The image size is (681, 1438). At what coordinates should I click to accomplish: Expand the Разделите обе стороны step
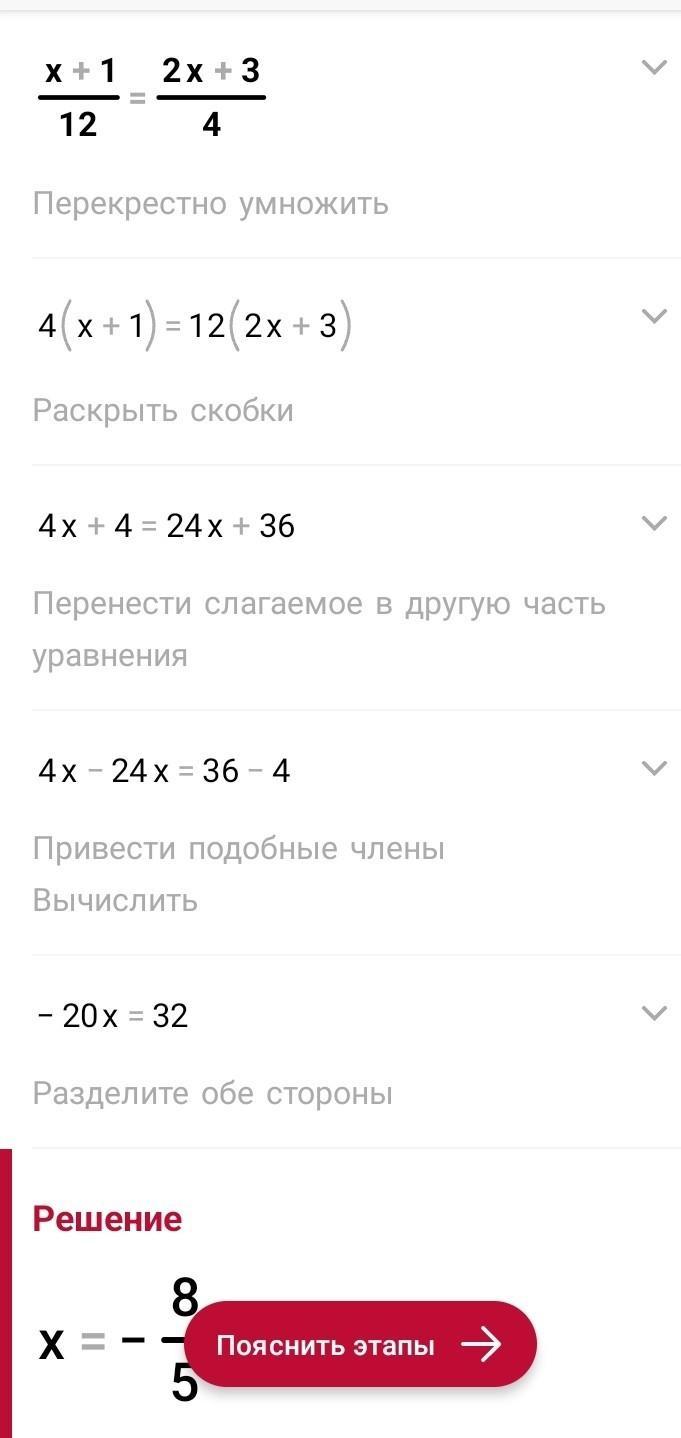653,1013
